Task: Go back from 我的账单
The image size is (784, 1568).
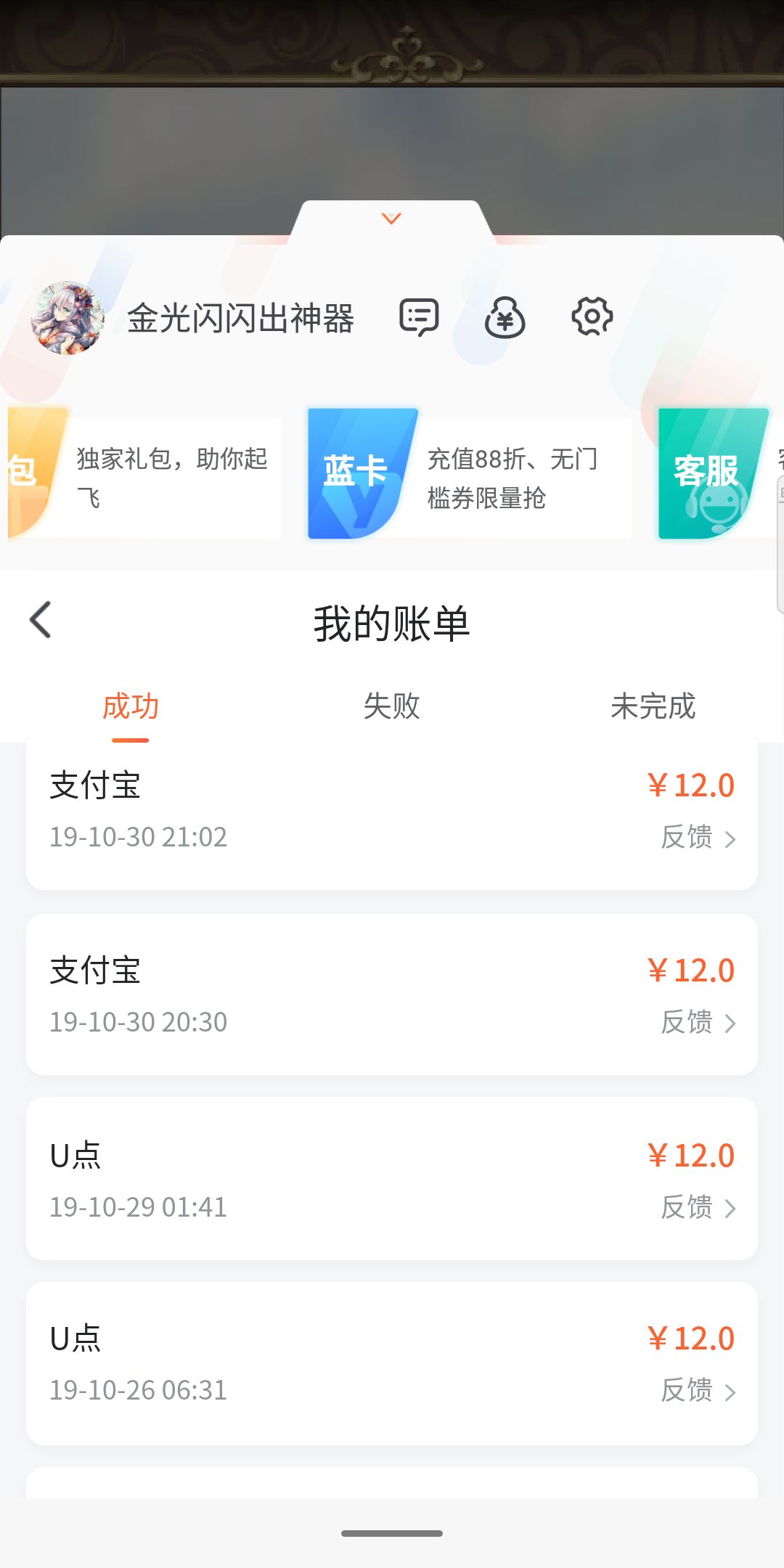Action: 41,620
